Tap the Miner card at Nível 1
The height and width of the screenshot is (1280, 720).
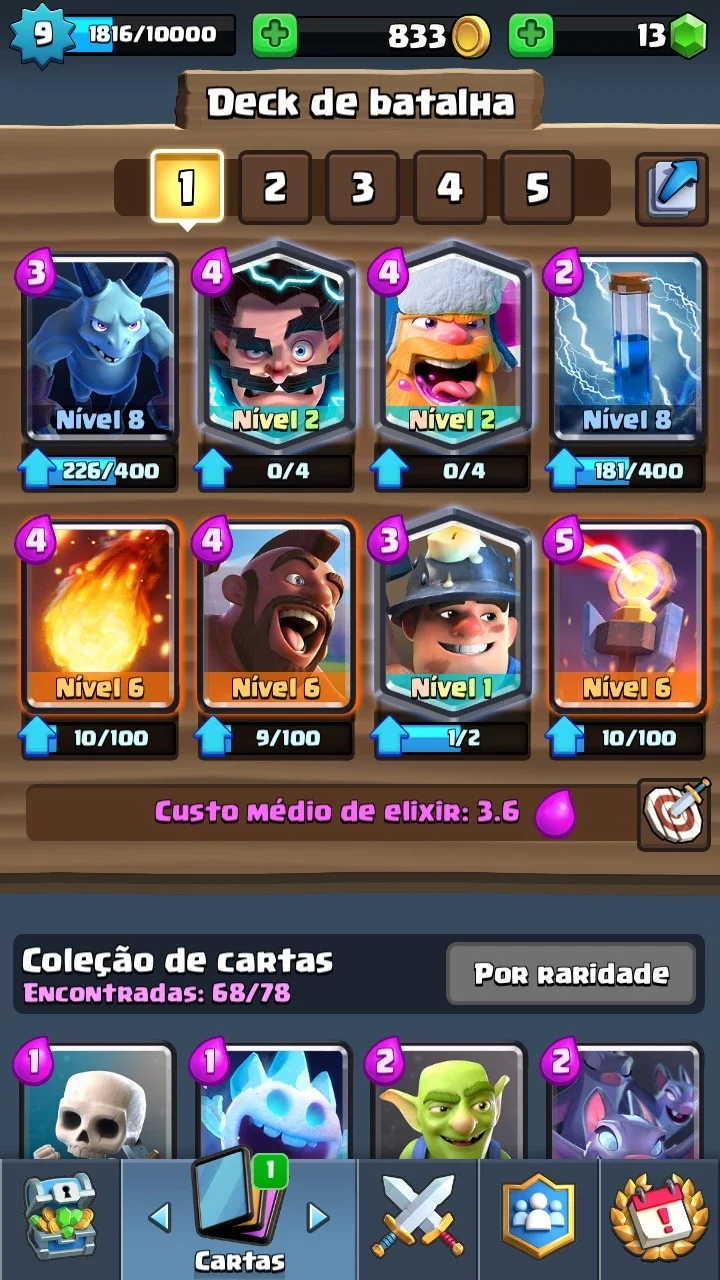tap(452, 613)
